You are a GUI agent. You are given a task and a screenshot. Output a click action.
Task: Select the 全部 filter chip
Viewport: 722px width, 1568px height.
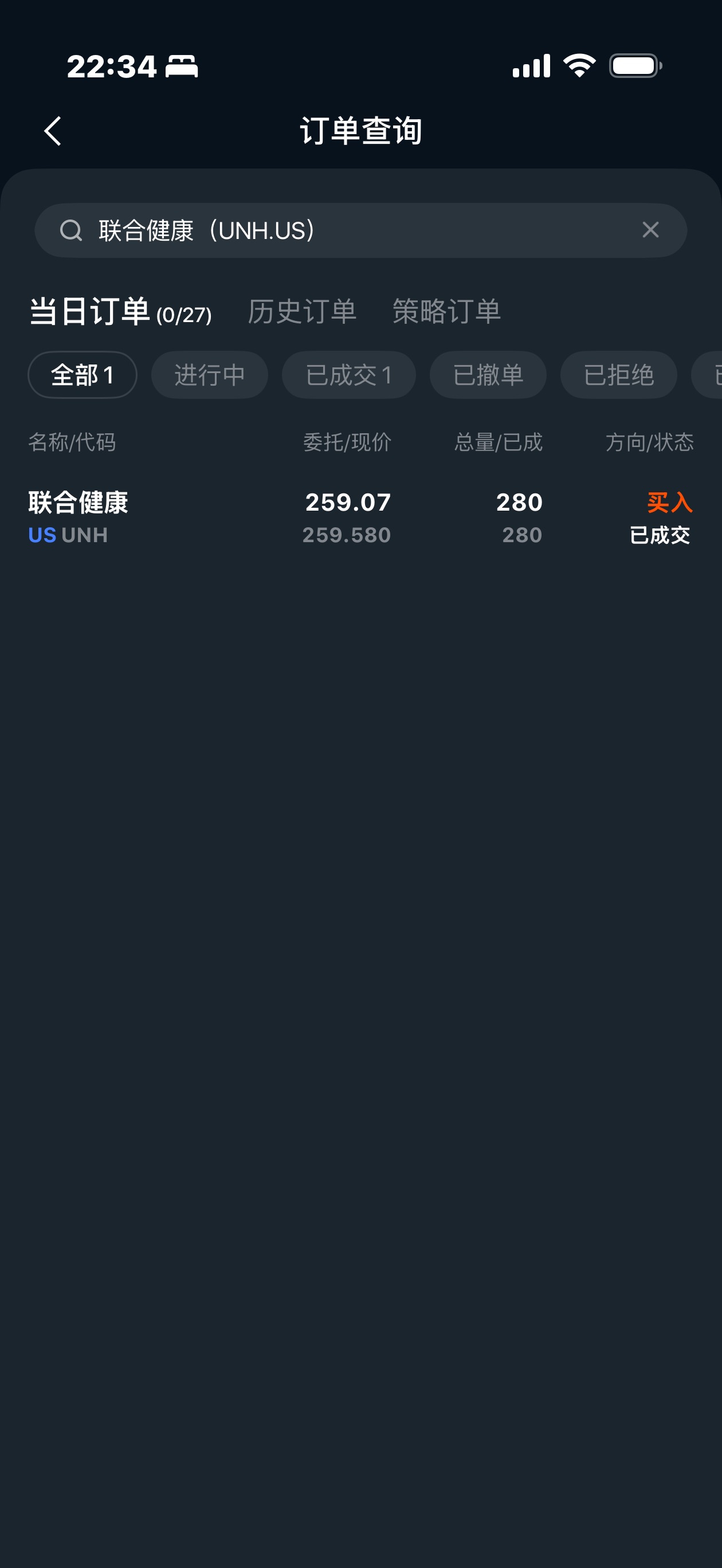click(x=82, y=375)
